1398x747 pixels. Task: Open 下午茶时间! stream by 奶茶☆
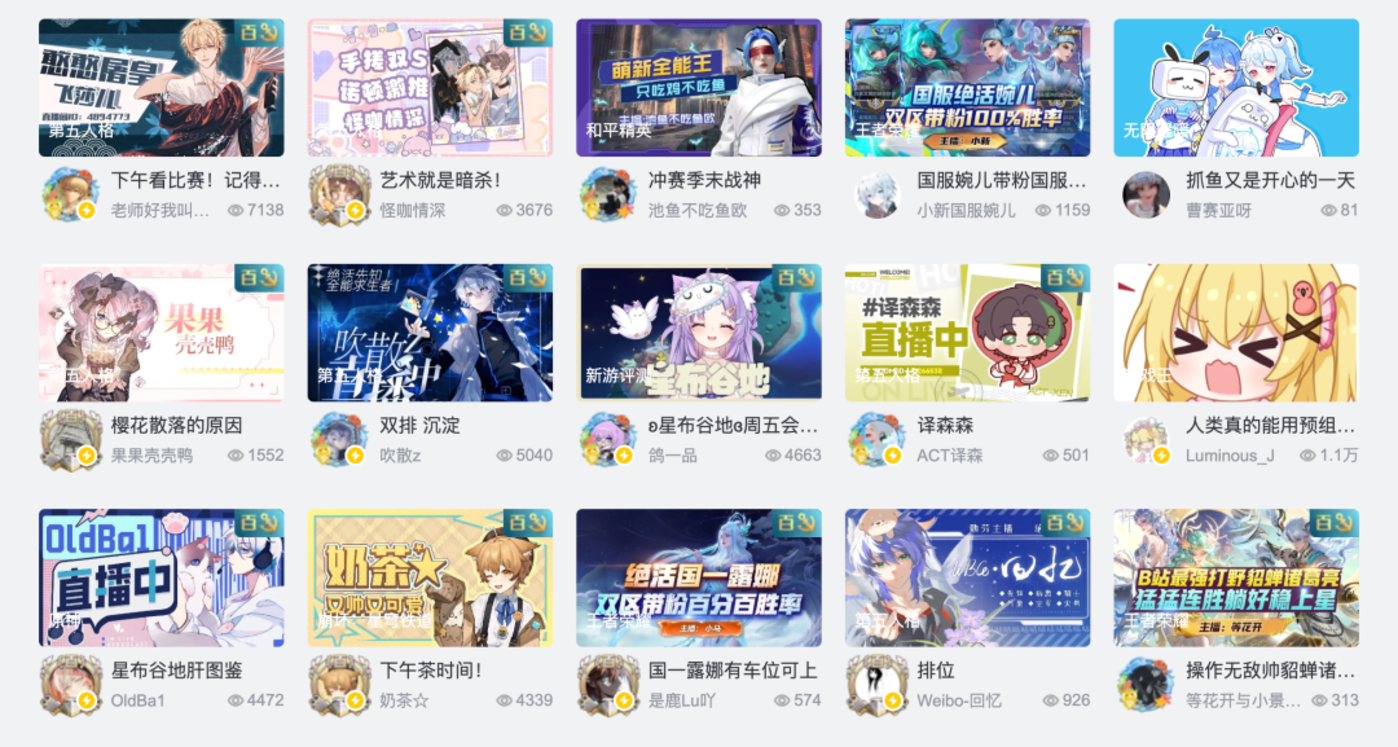(430, 578)
